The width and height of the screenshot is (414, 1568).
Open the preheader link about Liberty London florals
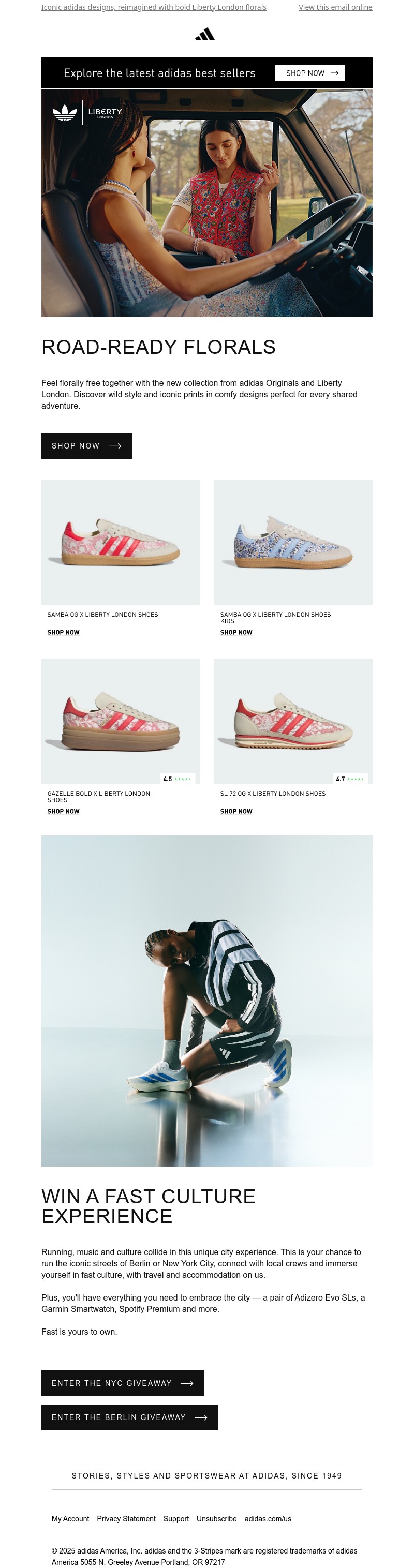click(153, 7)
